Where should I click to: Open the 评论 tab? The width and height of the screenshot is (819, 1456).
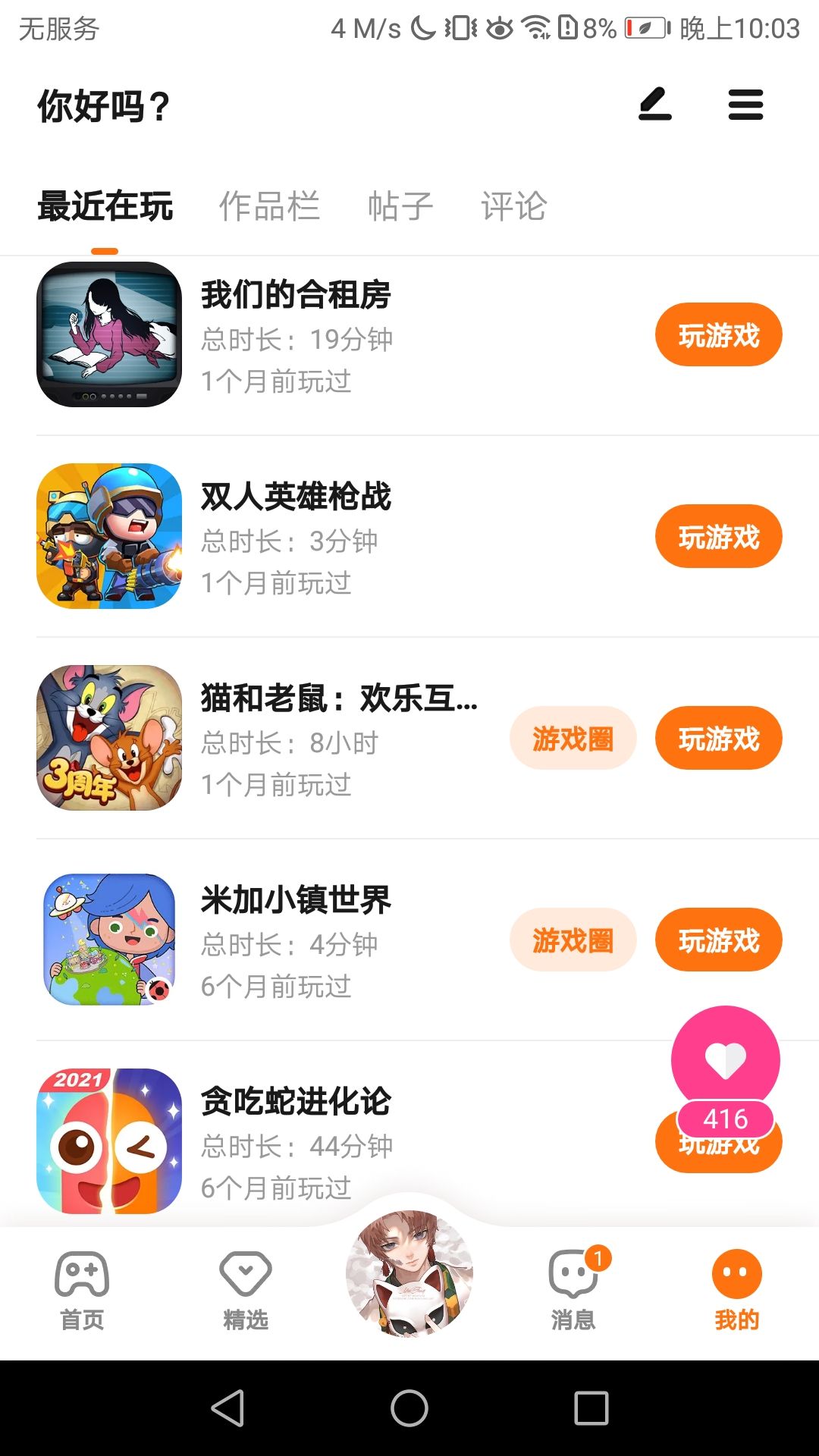[513, 206]
